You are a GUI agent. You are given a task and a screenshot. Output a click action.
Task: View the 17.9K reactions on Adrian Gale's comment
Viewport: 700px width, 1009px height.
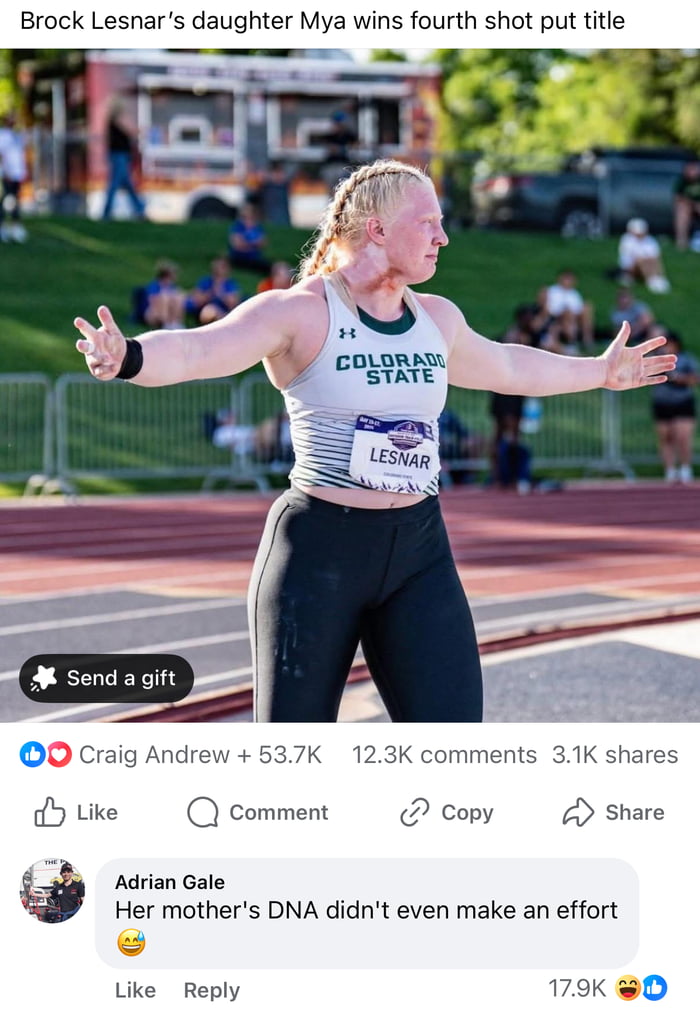607,988
